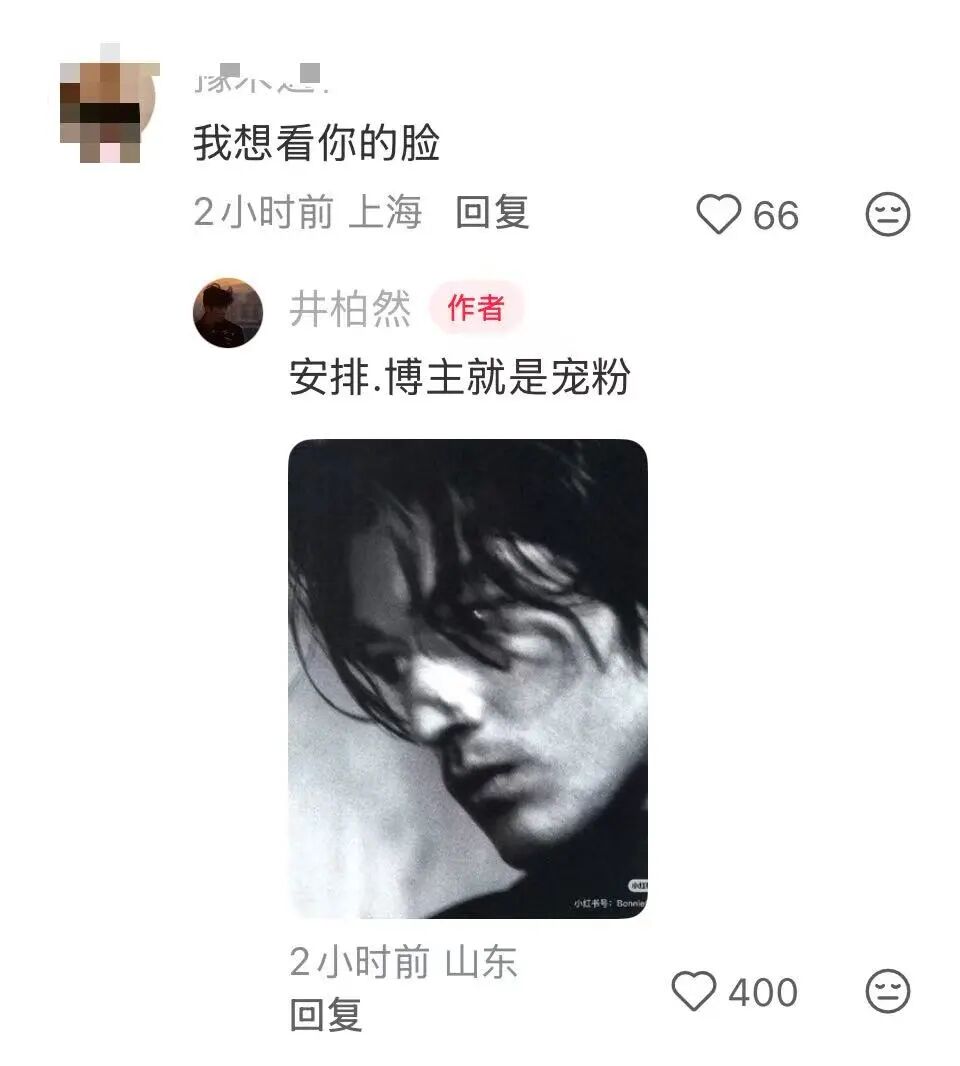Dislike the comment from 上海
The width and height of the screenshot is (960, 1066).
pos(887,215)
